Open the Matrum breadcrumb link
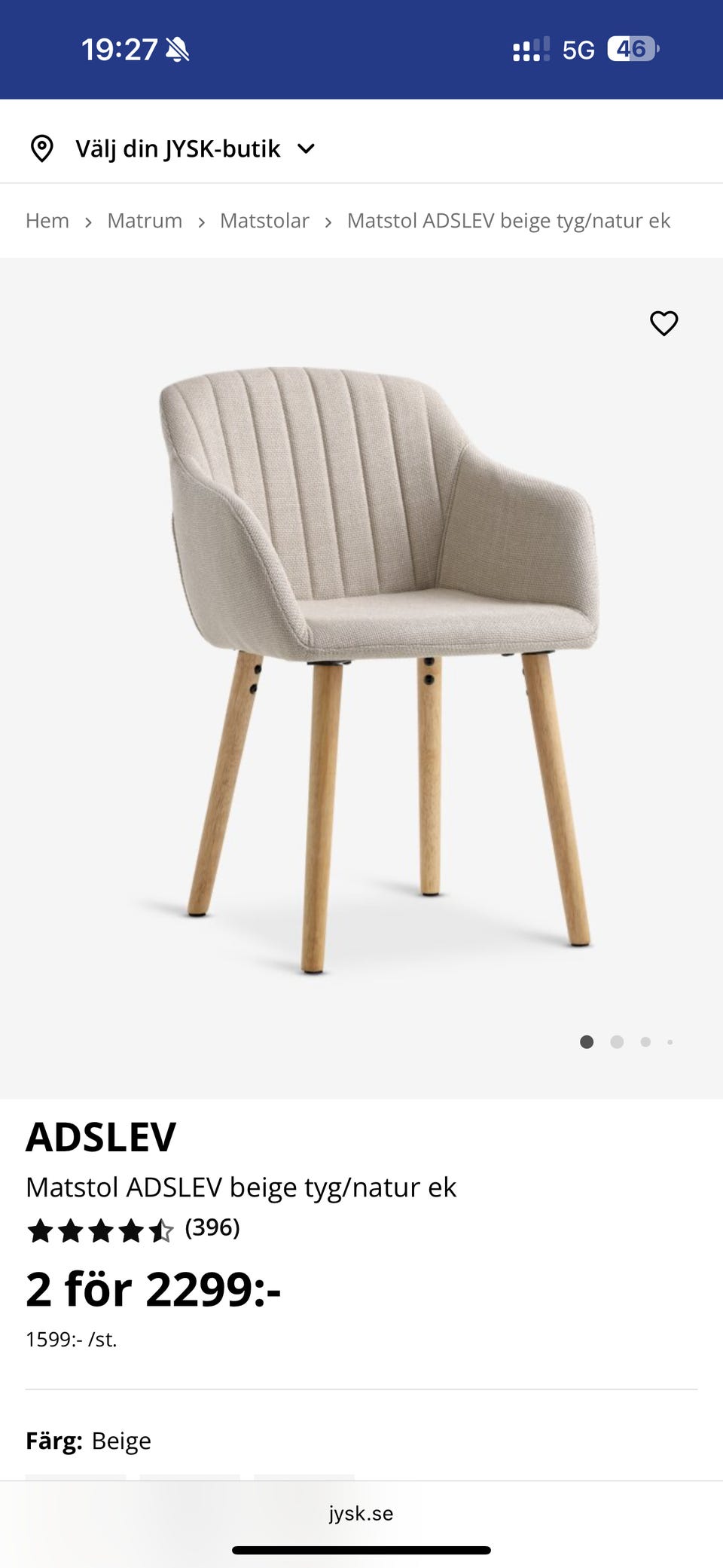This screenshot has width=723, height=1568. coord(145,221)
